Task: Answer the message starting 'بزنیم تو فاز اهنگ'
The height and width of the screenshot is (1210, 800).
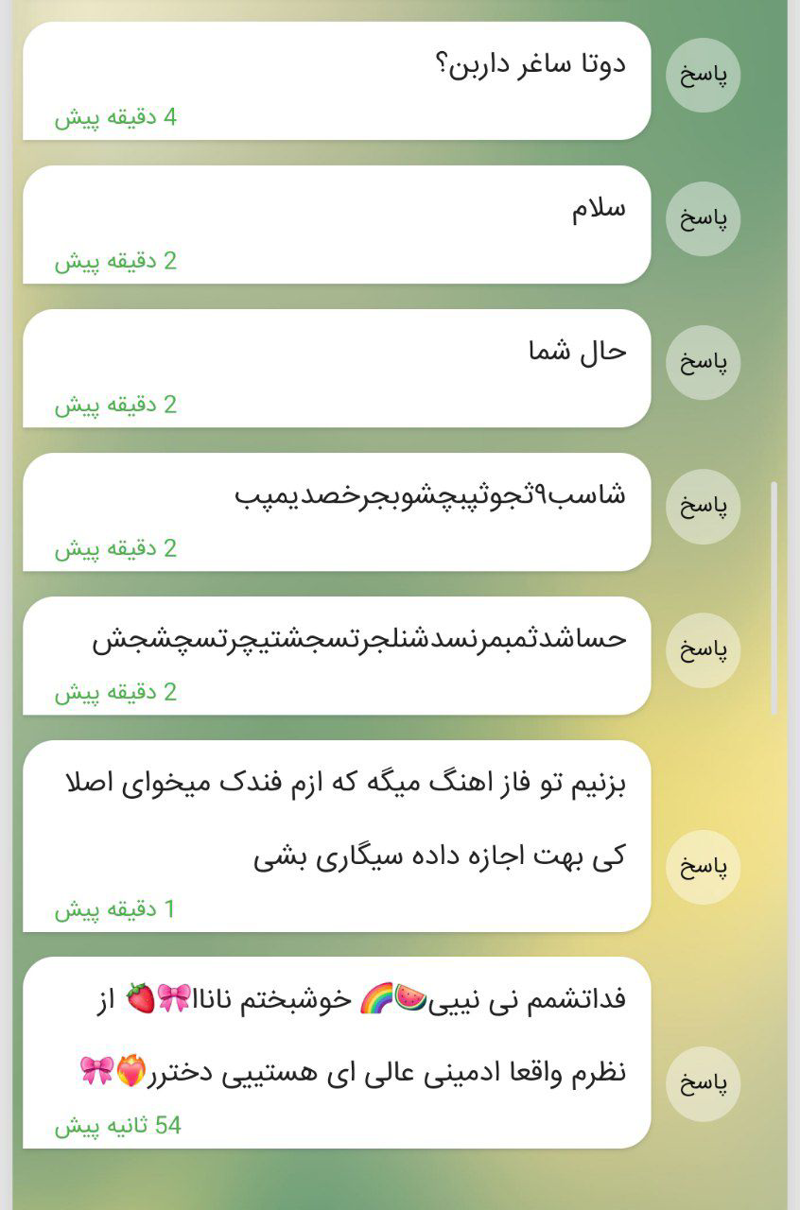Action: coord(703,867)
